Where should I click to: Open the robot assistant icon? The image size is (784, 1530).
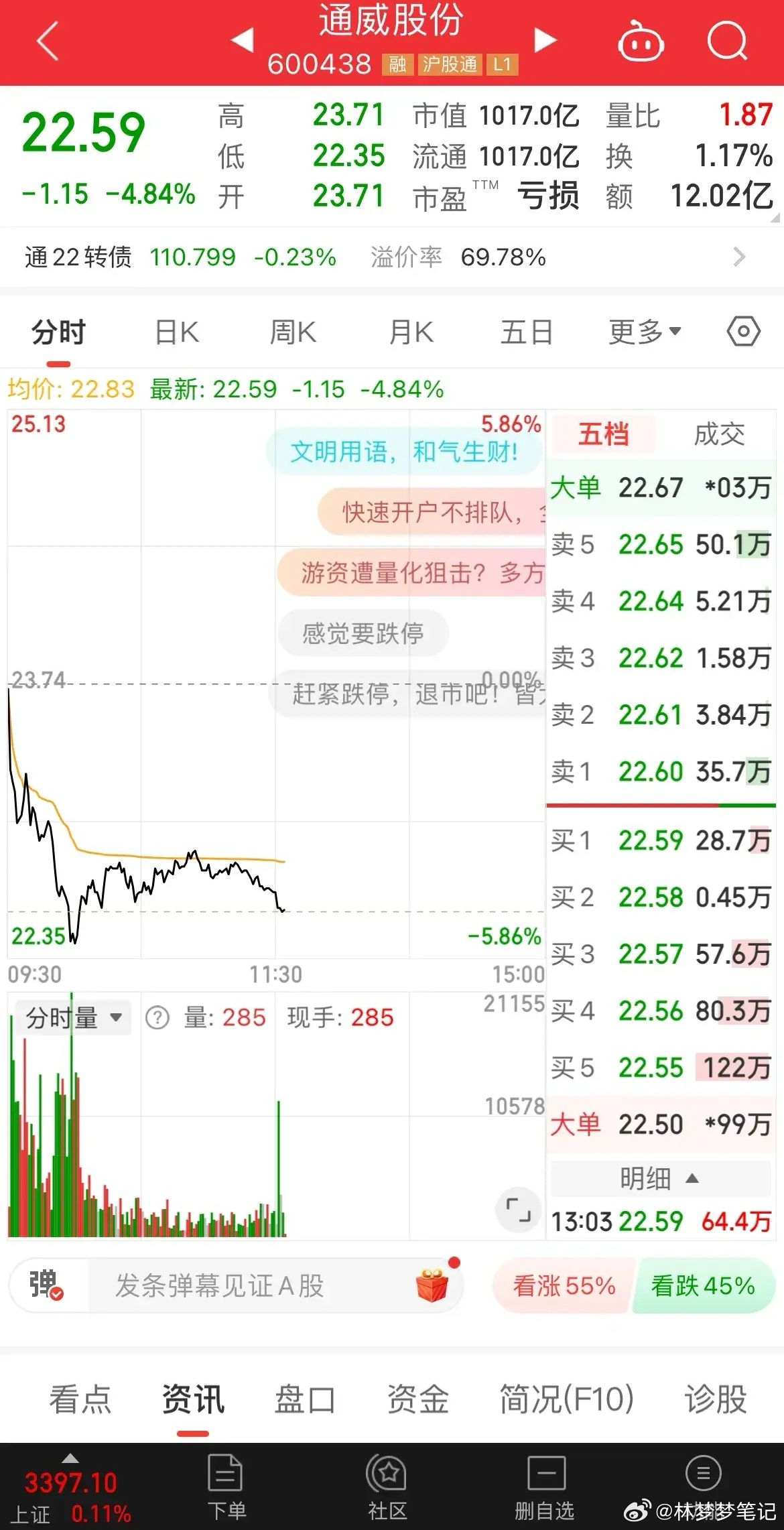coord(640,42)
